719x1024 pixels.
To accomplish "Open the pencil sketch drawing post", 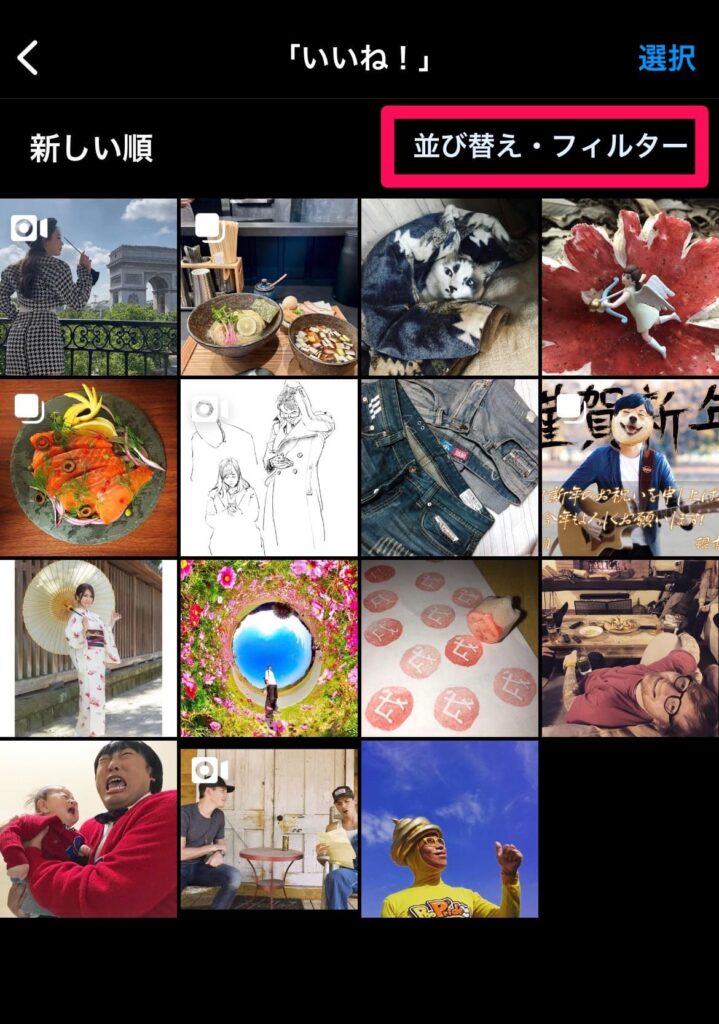I will tap(269, 467).
